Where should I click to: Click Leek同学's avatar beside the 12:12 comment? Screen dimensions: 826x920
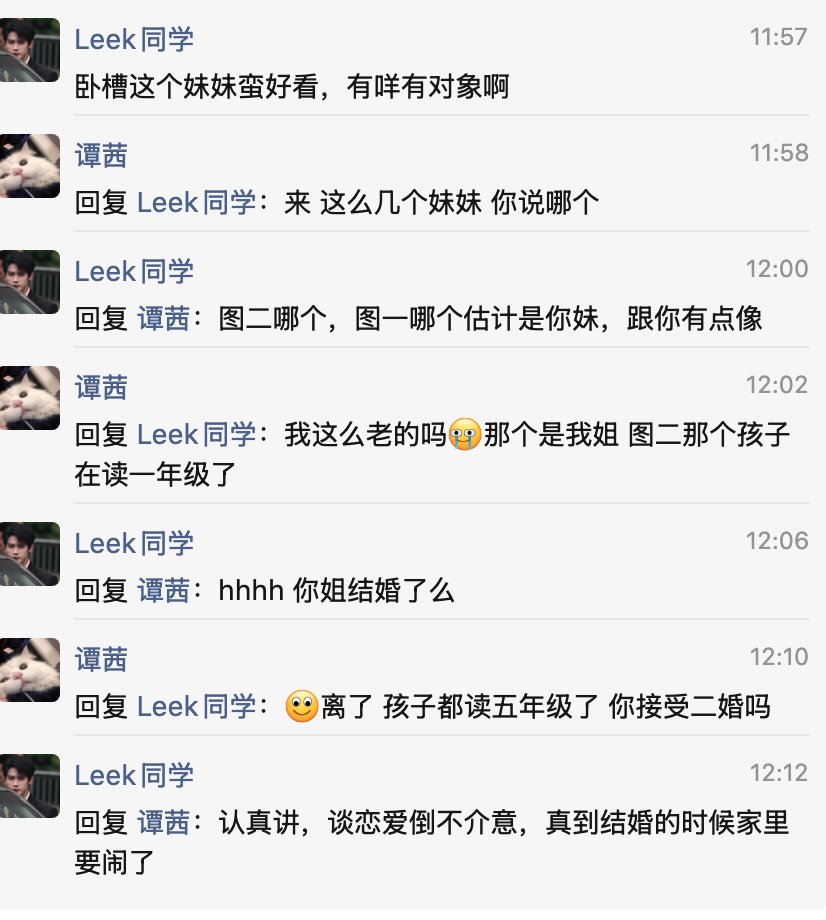pos(30,785)
